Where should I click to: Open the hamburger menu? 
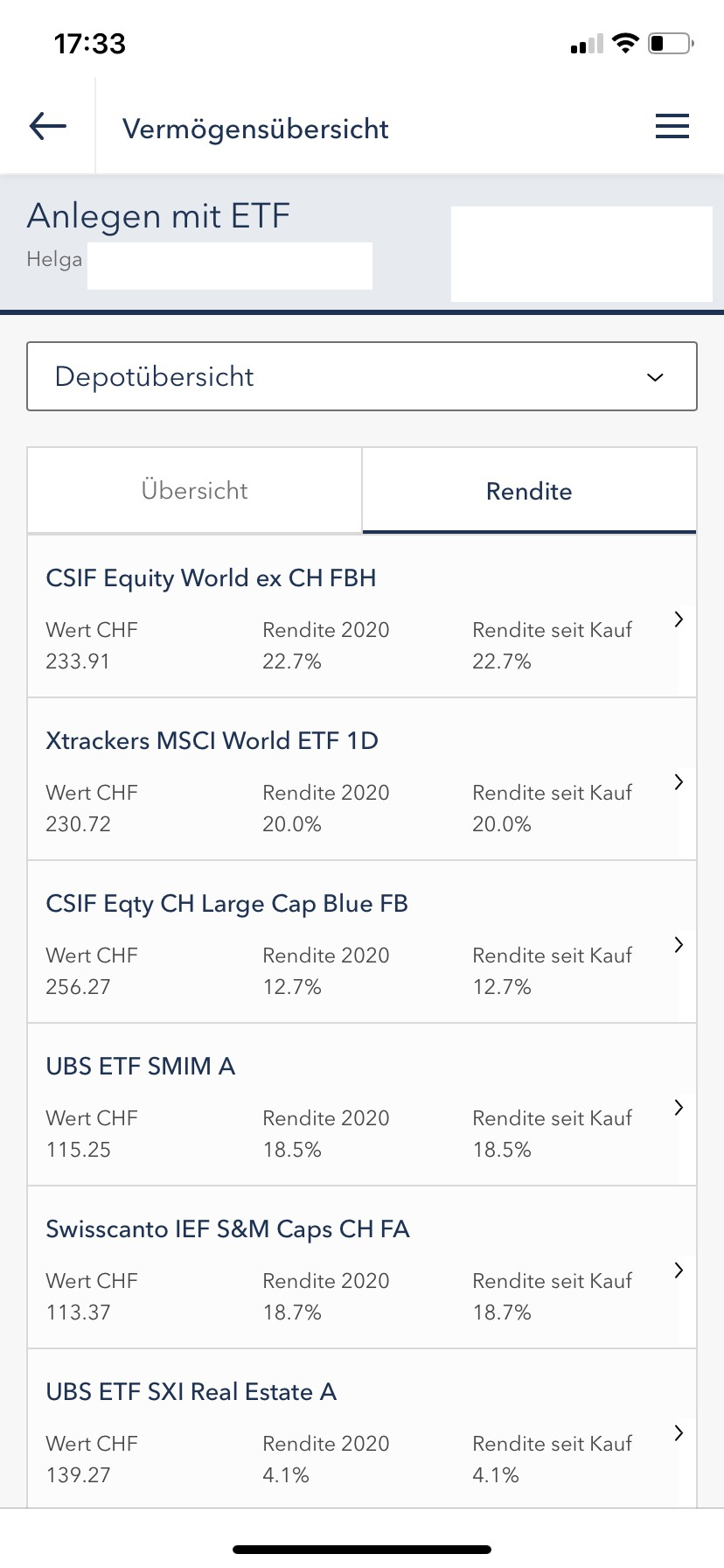tap(672, 127)
